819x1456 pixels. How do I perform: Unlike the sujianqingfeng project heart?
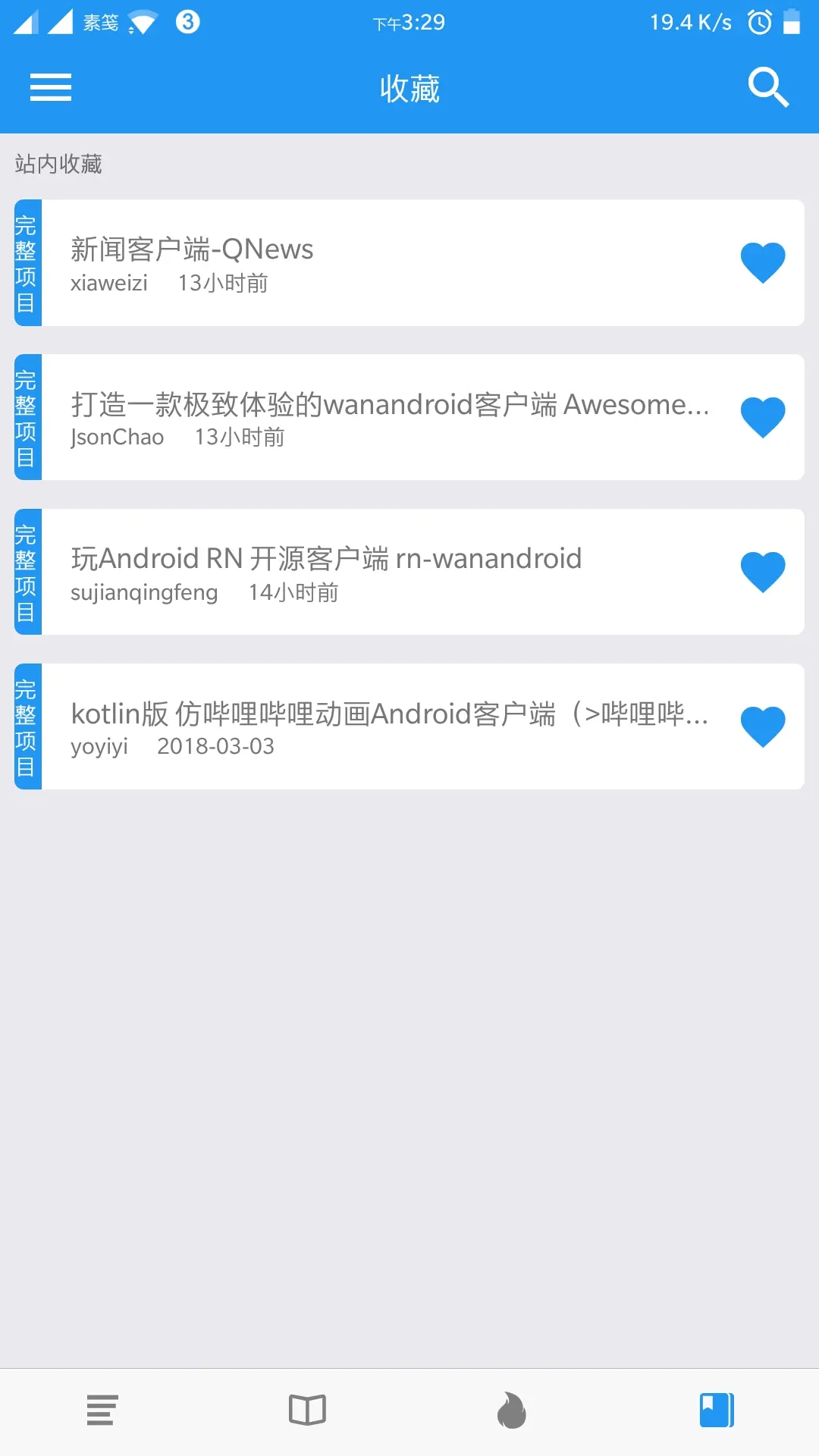(x=762, y=573)
